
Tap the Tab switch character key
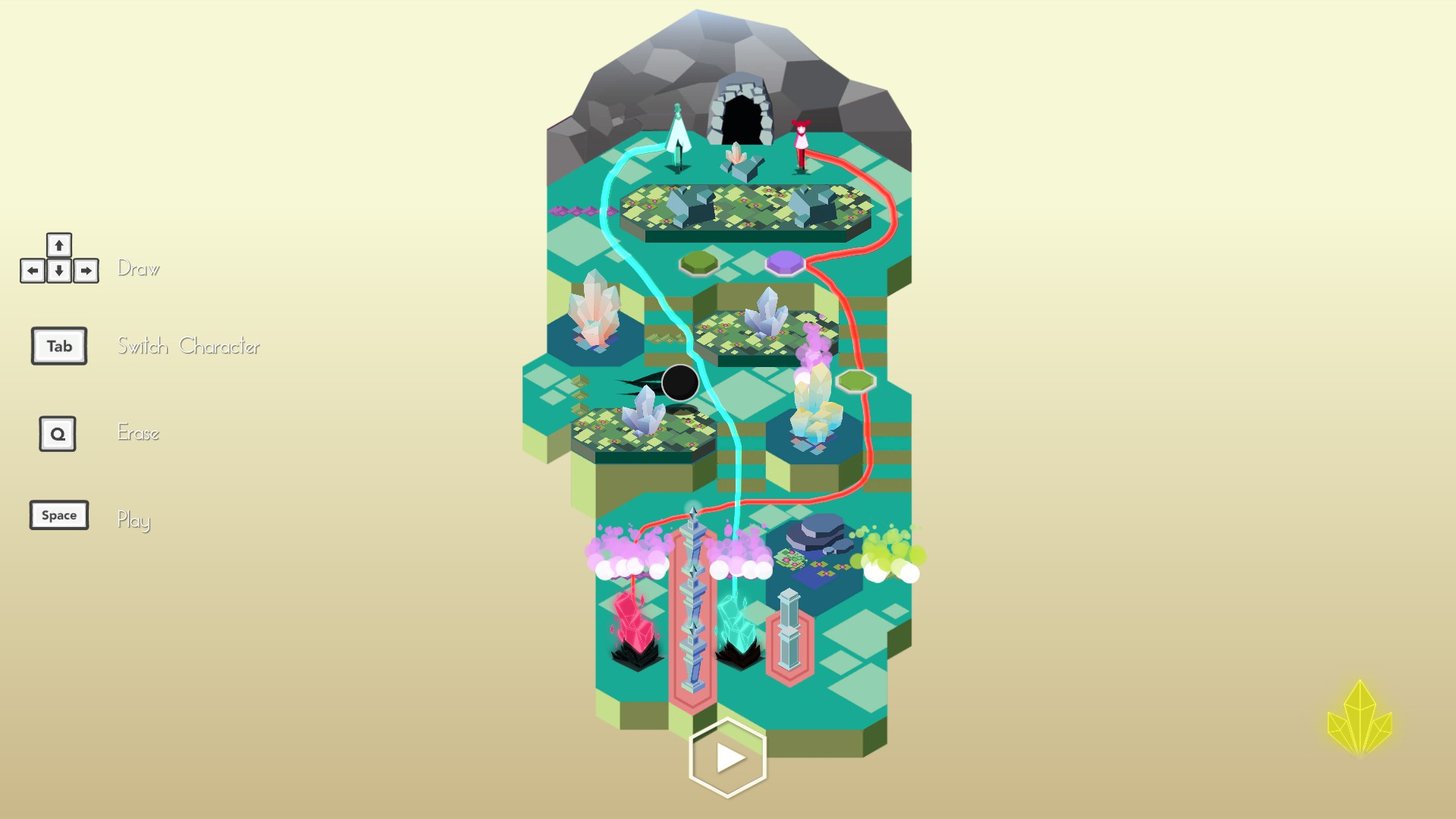click(x=59, y=347)
